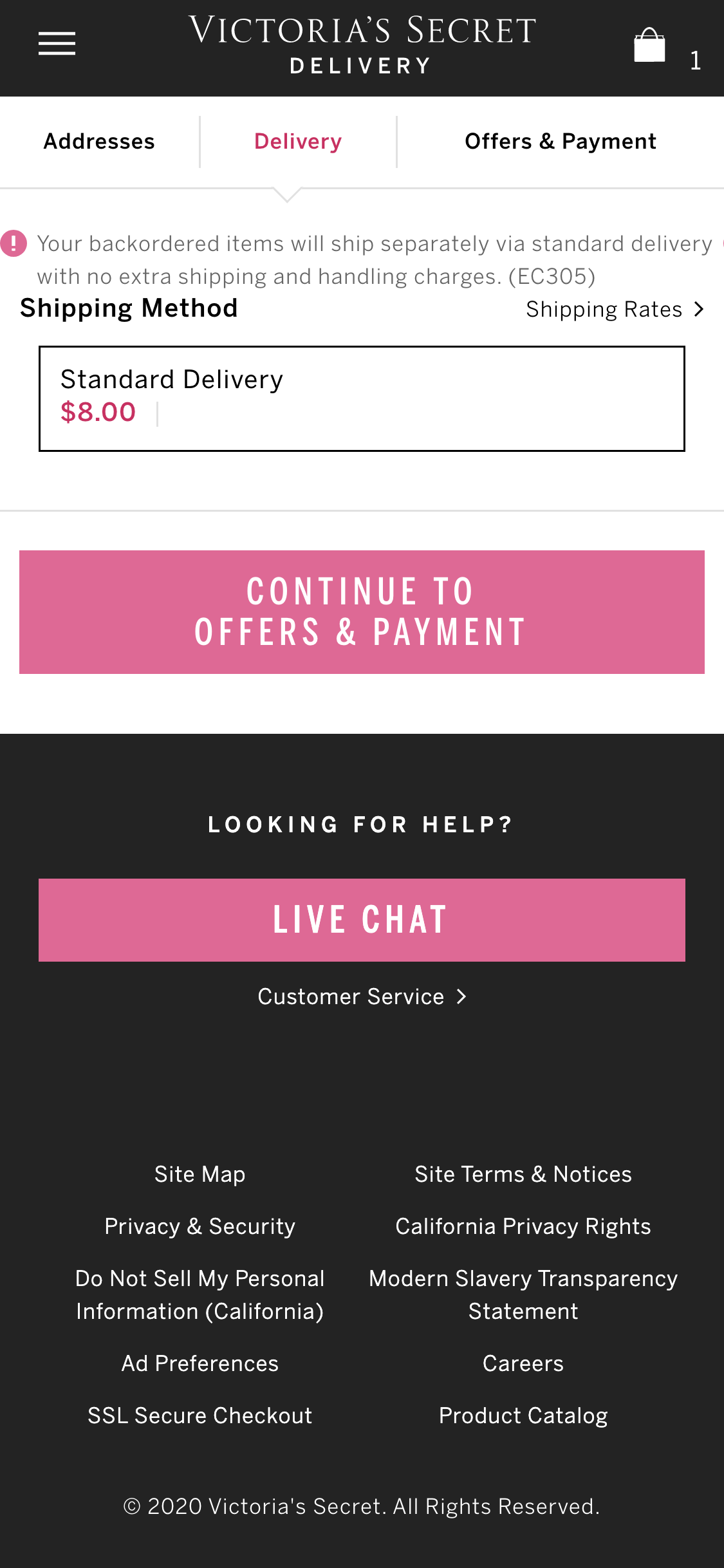Open the Product Catalog

click(523, 1415)
